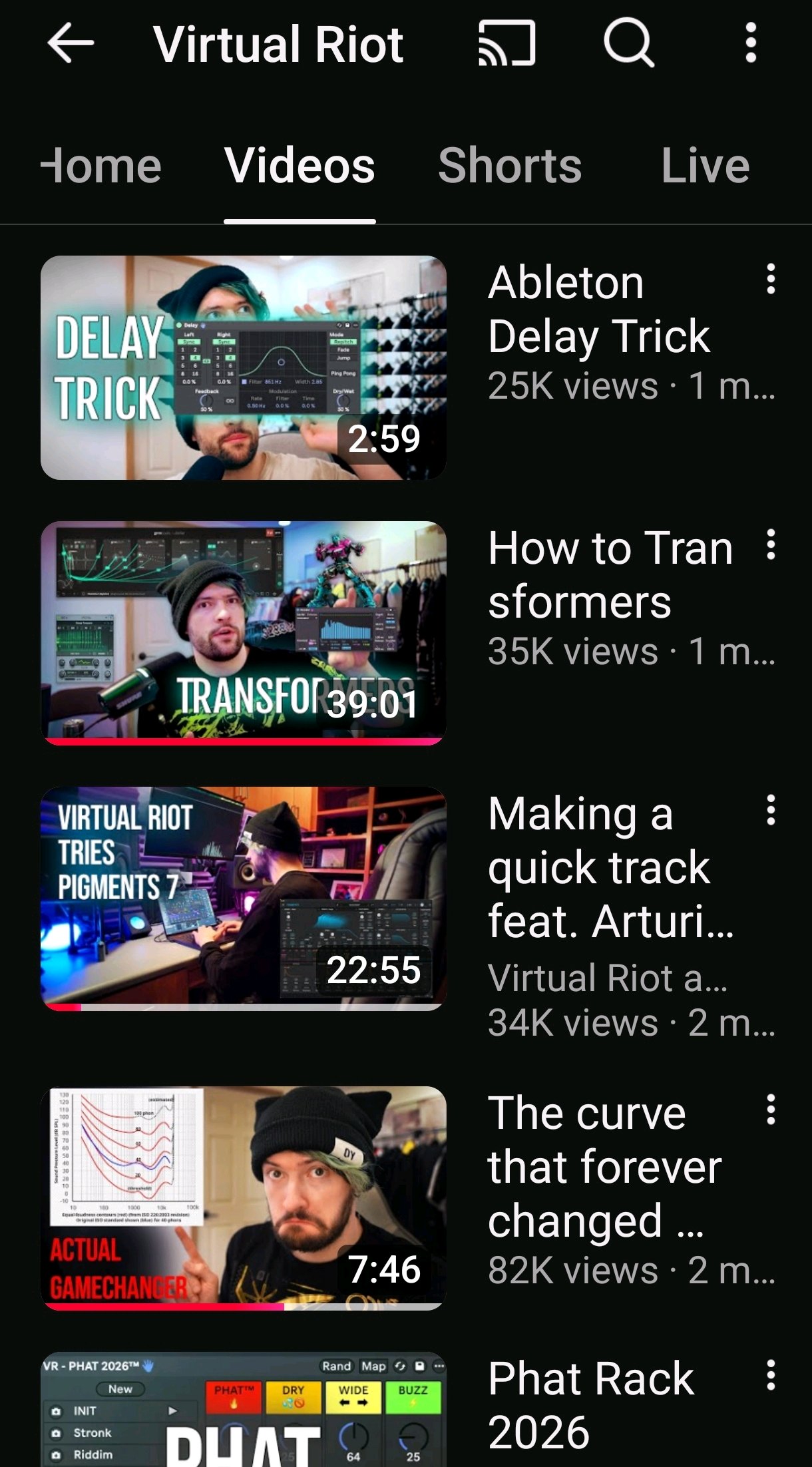Open options for Phat Rack 2026

point(771,1375)
